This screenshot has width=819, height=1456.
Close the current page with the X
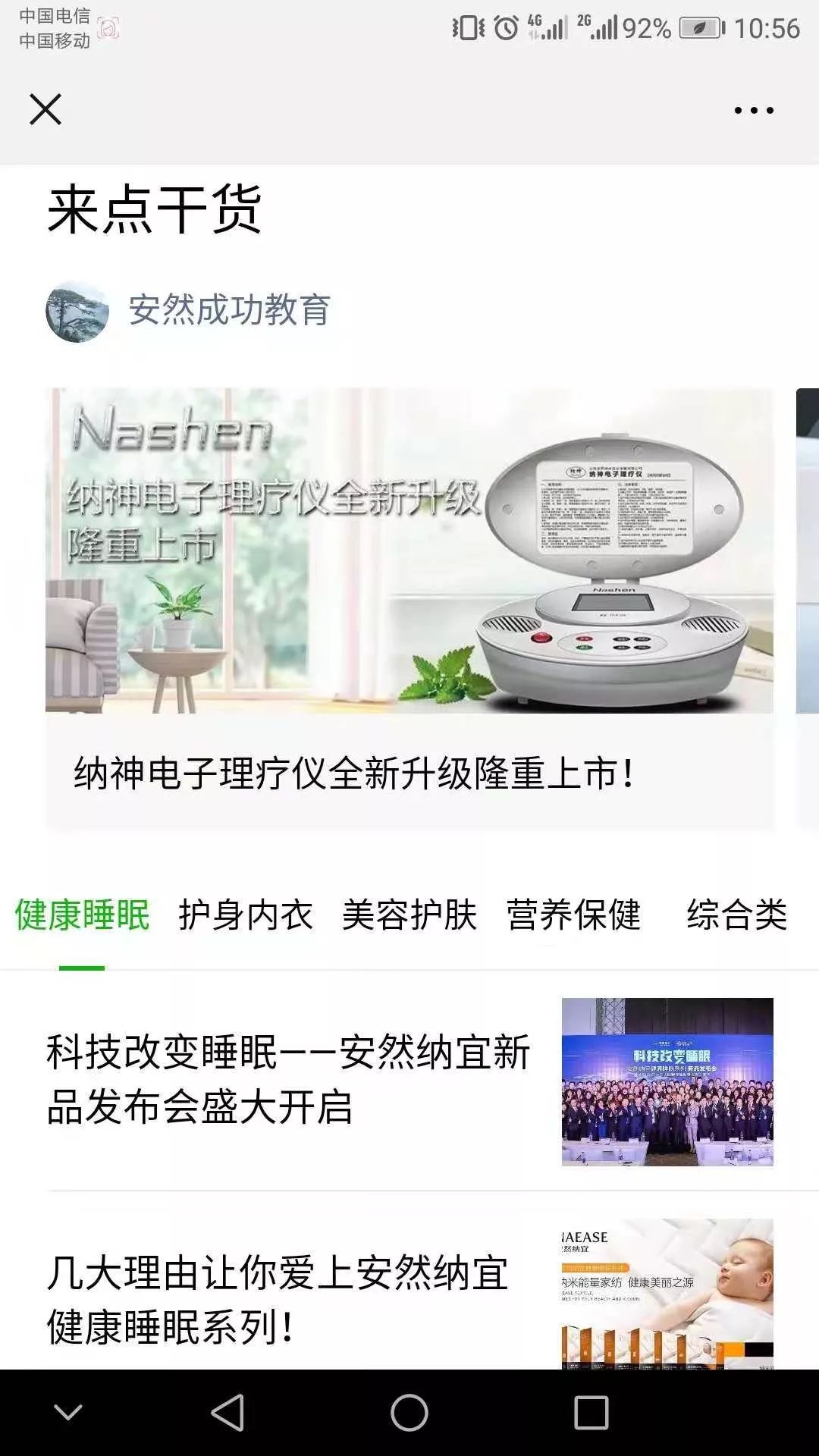45,110
